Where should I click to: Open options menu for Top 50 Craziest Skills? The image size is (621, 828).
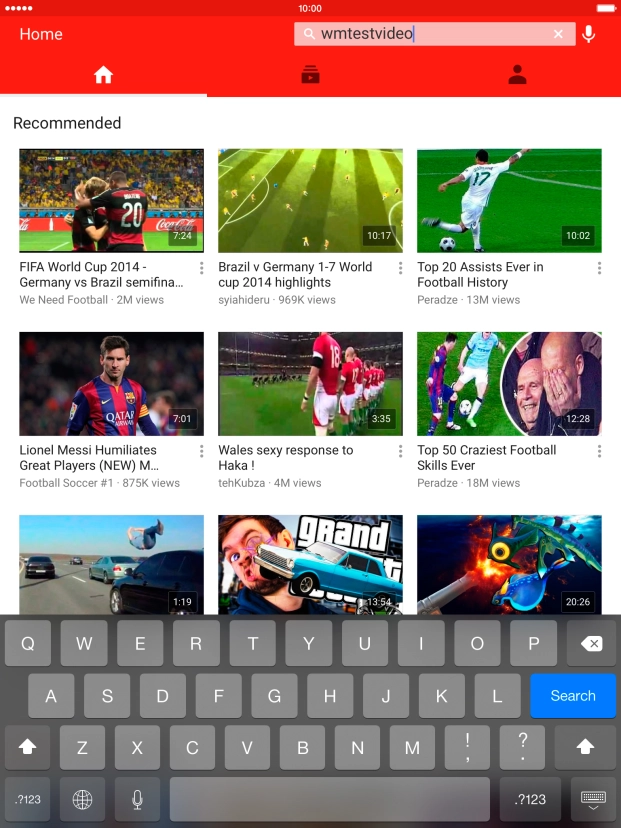point(599,451)
